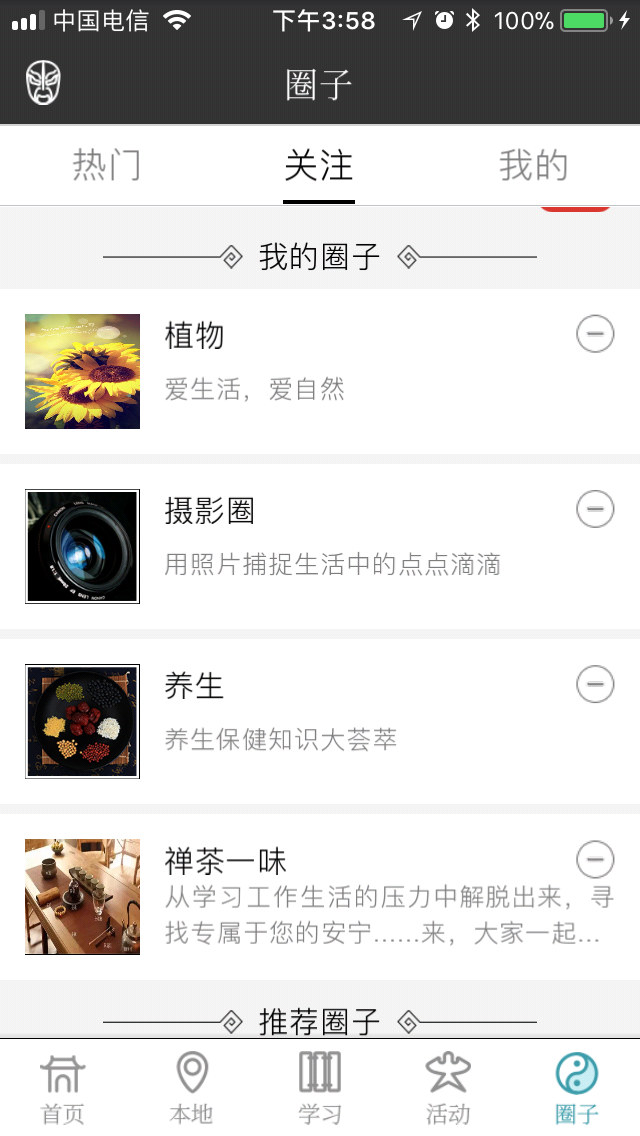Switch to the 我的 tab
This screenshot has height=1136, width=640.
coord(533,166)
